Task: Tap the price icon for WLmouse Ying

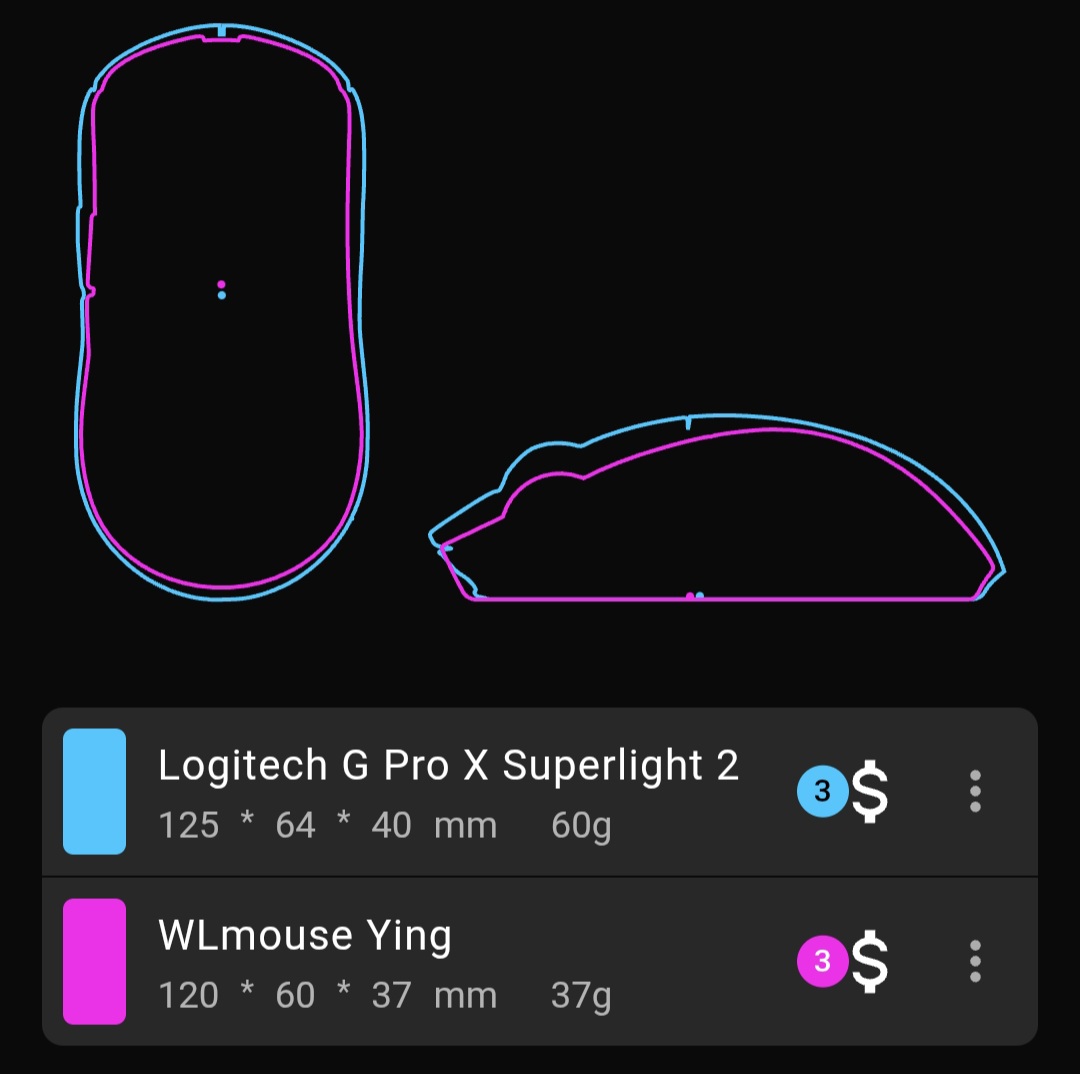Action: (x=869, y=962)
